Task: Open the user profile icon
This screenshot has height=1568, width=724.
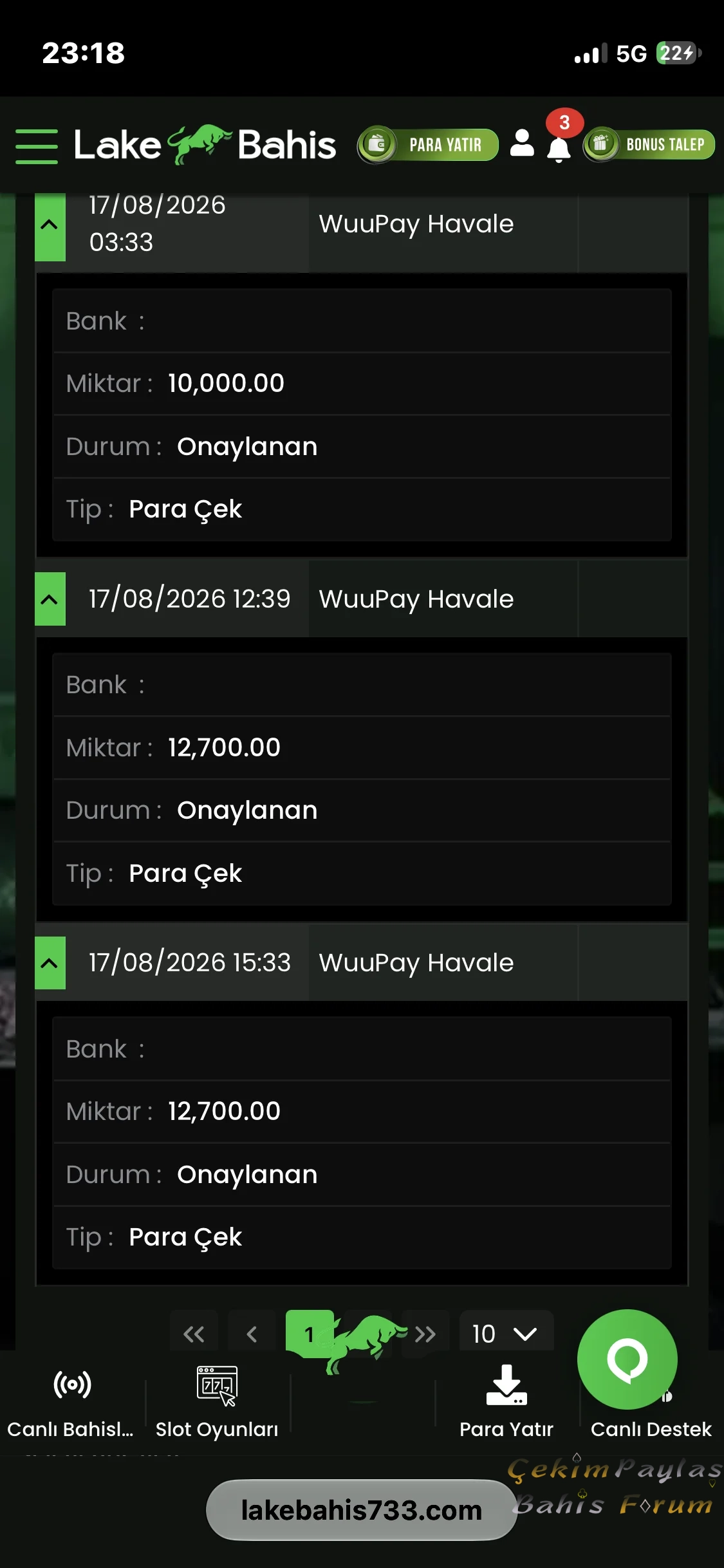Action: (522, 143)
